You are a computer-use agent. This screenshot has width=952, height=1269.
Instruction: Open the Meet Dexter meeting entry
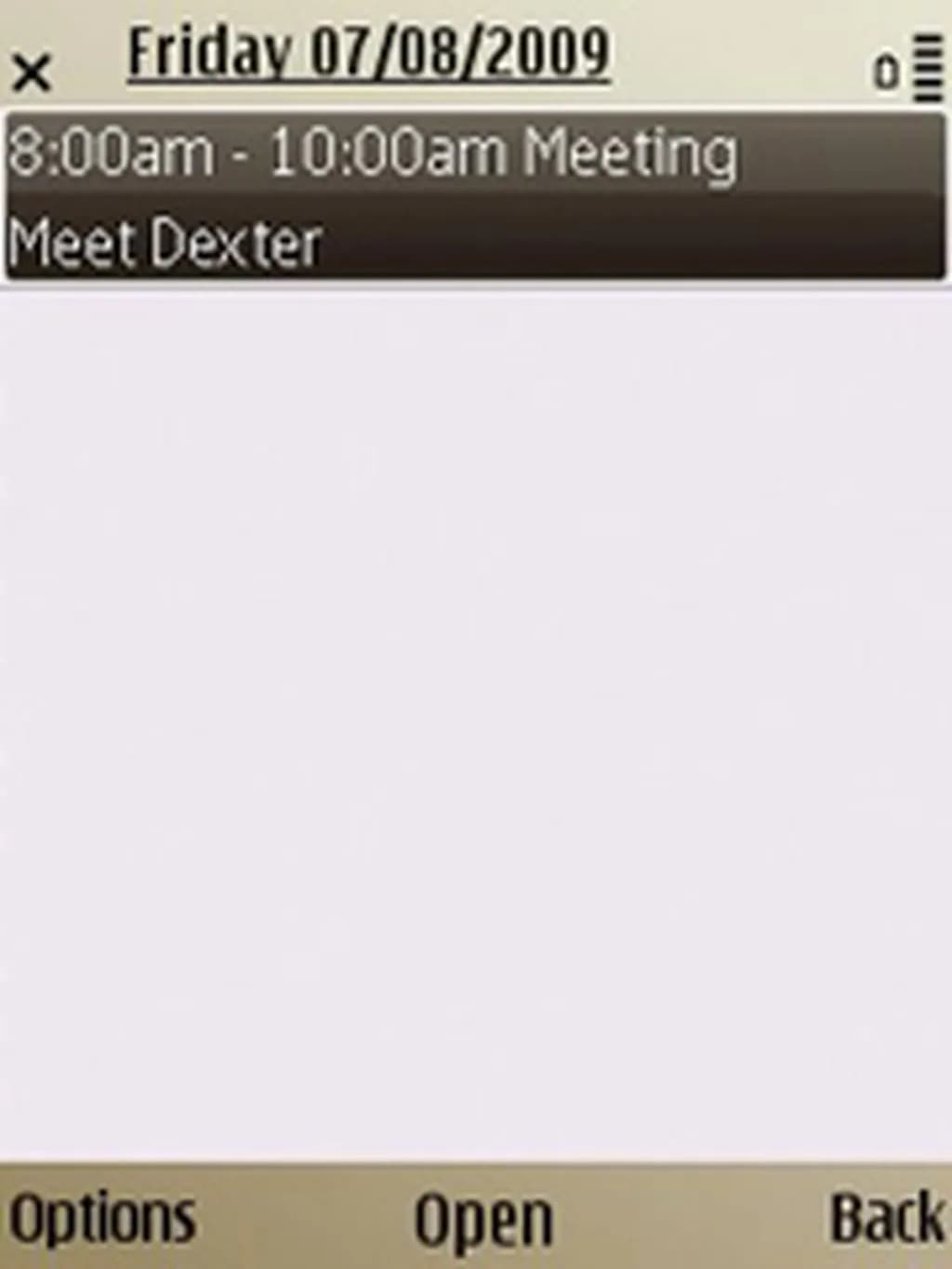(474, 197)
